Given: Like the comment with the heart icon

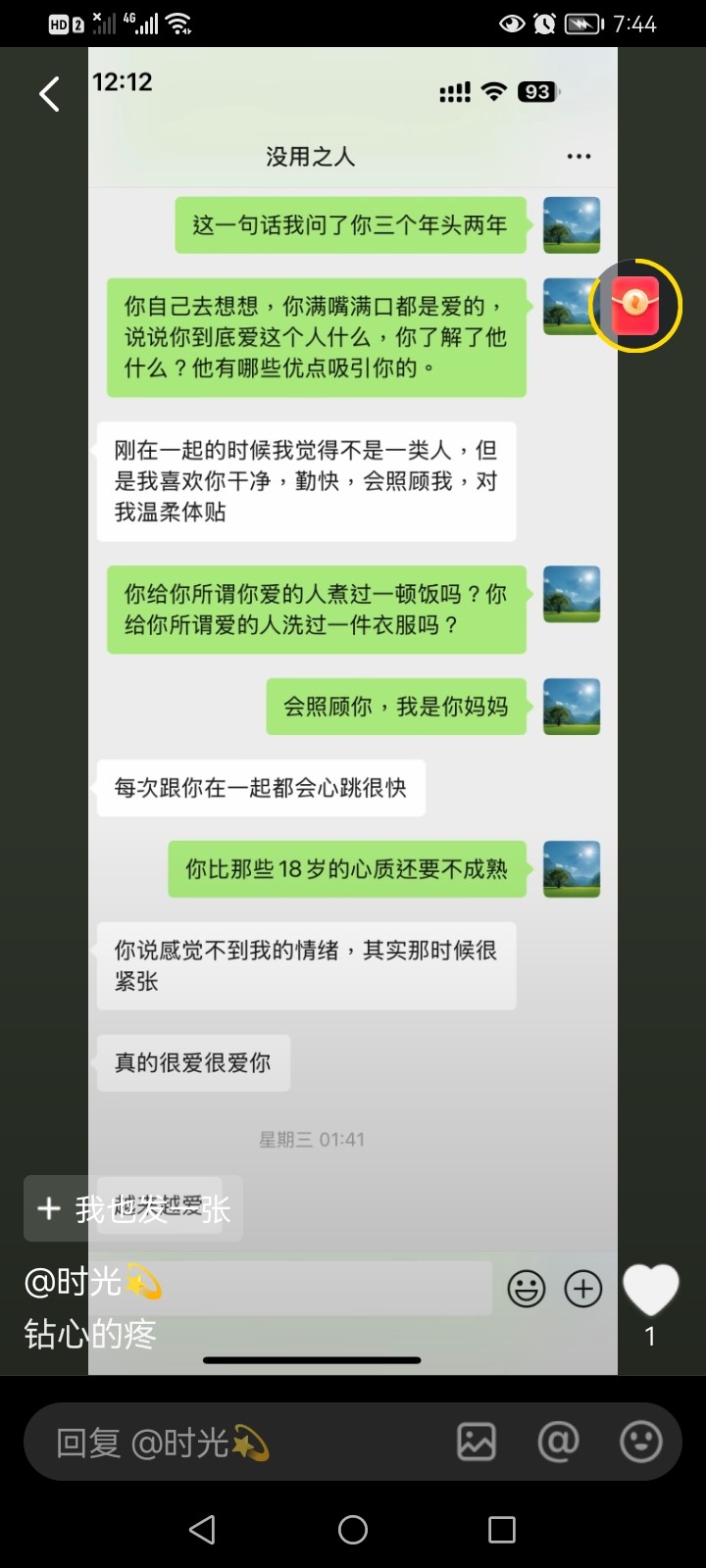Looking at the screenshot, I should coord(650,1290).
